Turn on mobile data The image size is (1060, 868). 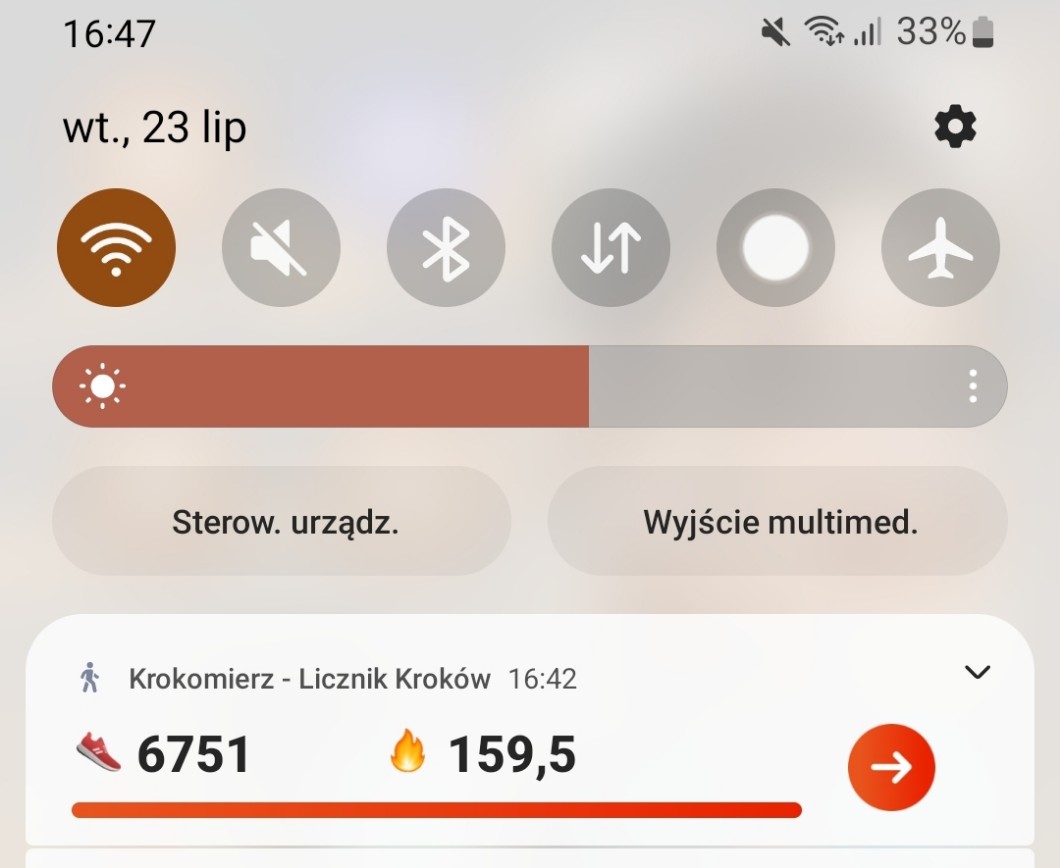click(x=611, y=247)
